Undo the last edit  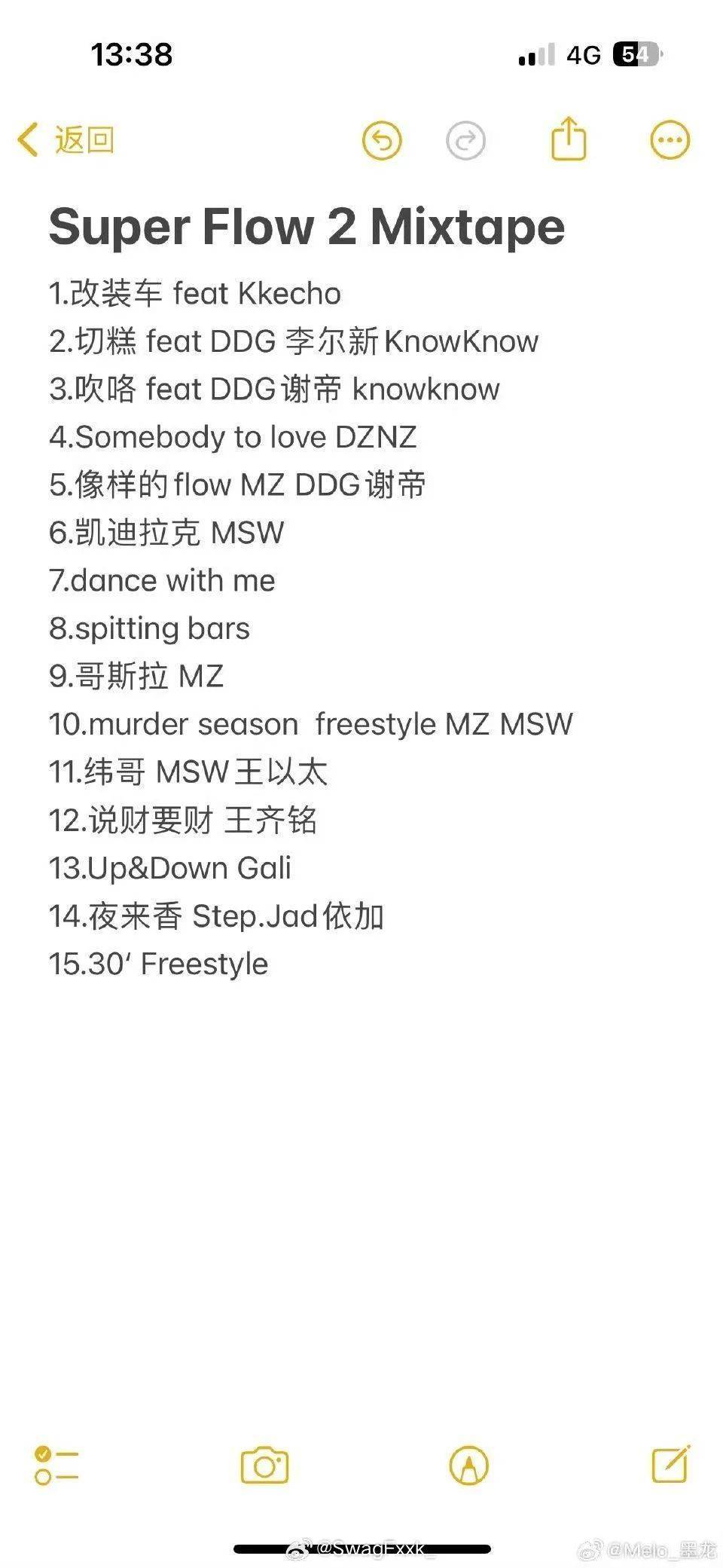tap(382, 140)
